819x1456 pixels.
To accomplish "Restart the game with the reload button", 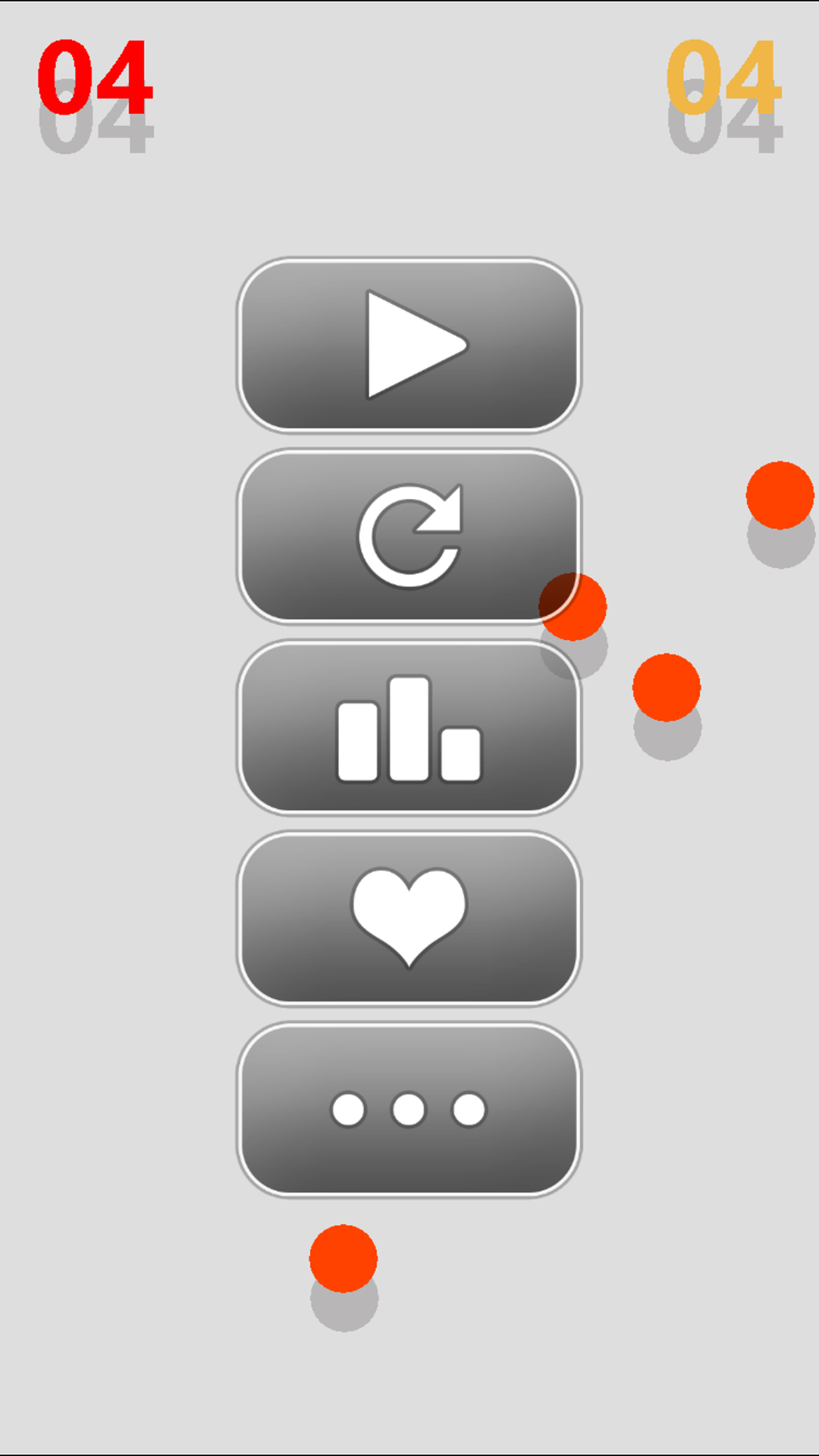I will coord(409,536).
